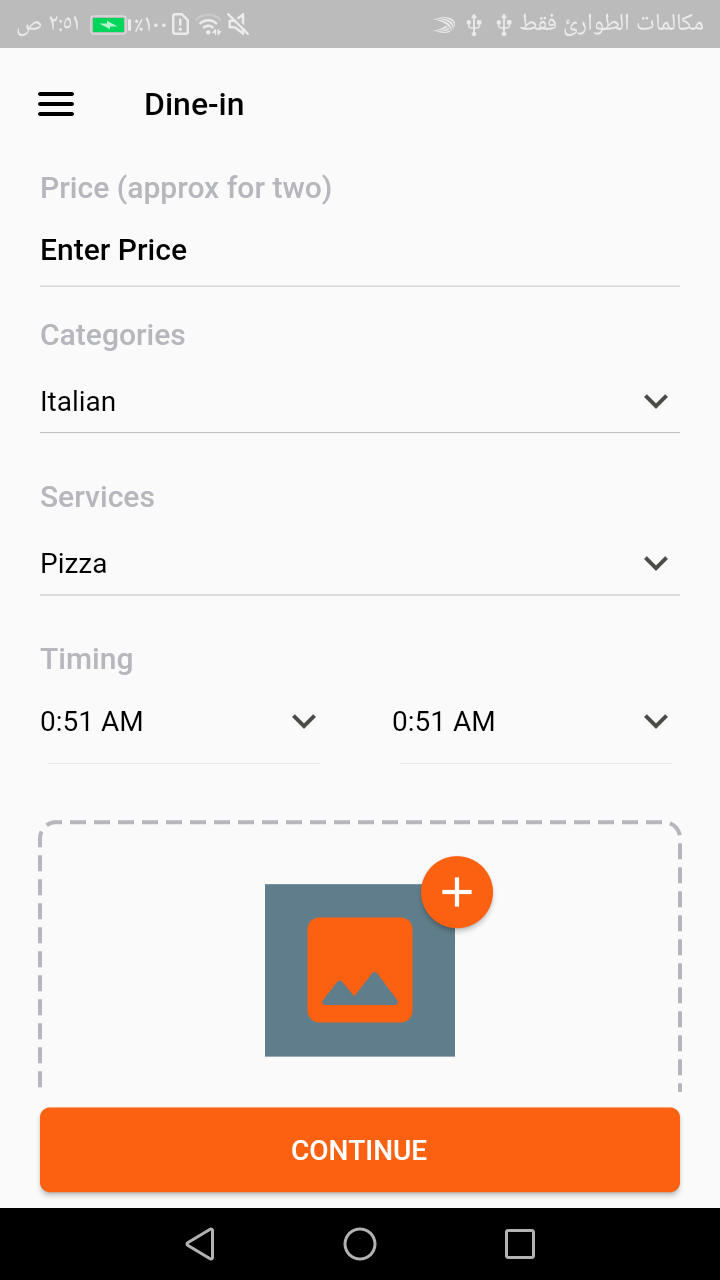
Task: Open the Recent Apps square button
Action: tap(519, 1243)
